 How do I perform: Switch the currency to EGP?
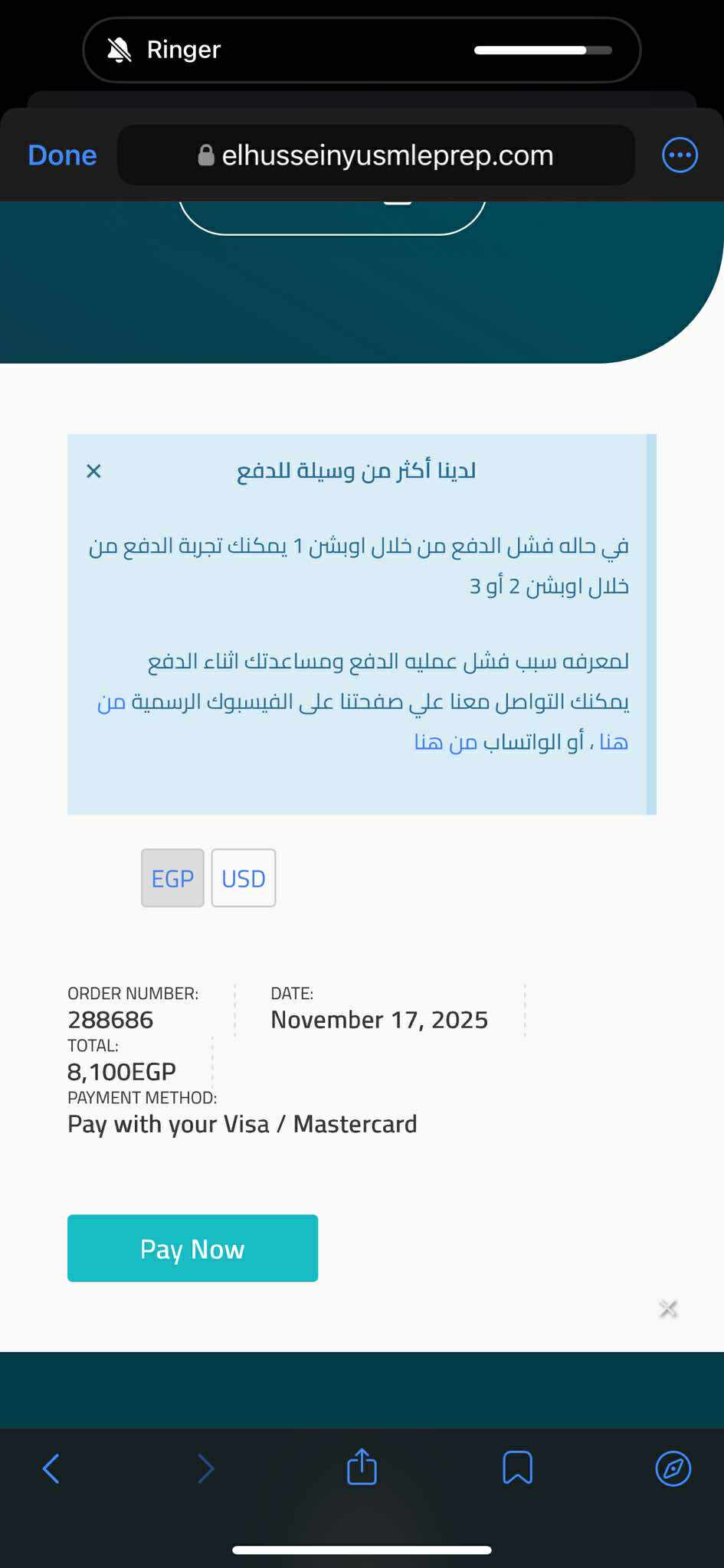[172, 878]
